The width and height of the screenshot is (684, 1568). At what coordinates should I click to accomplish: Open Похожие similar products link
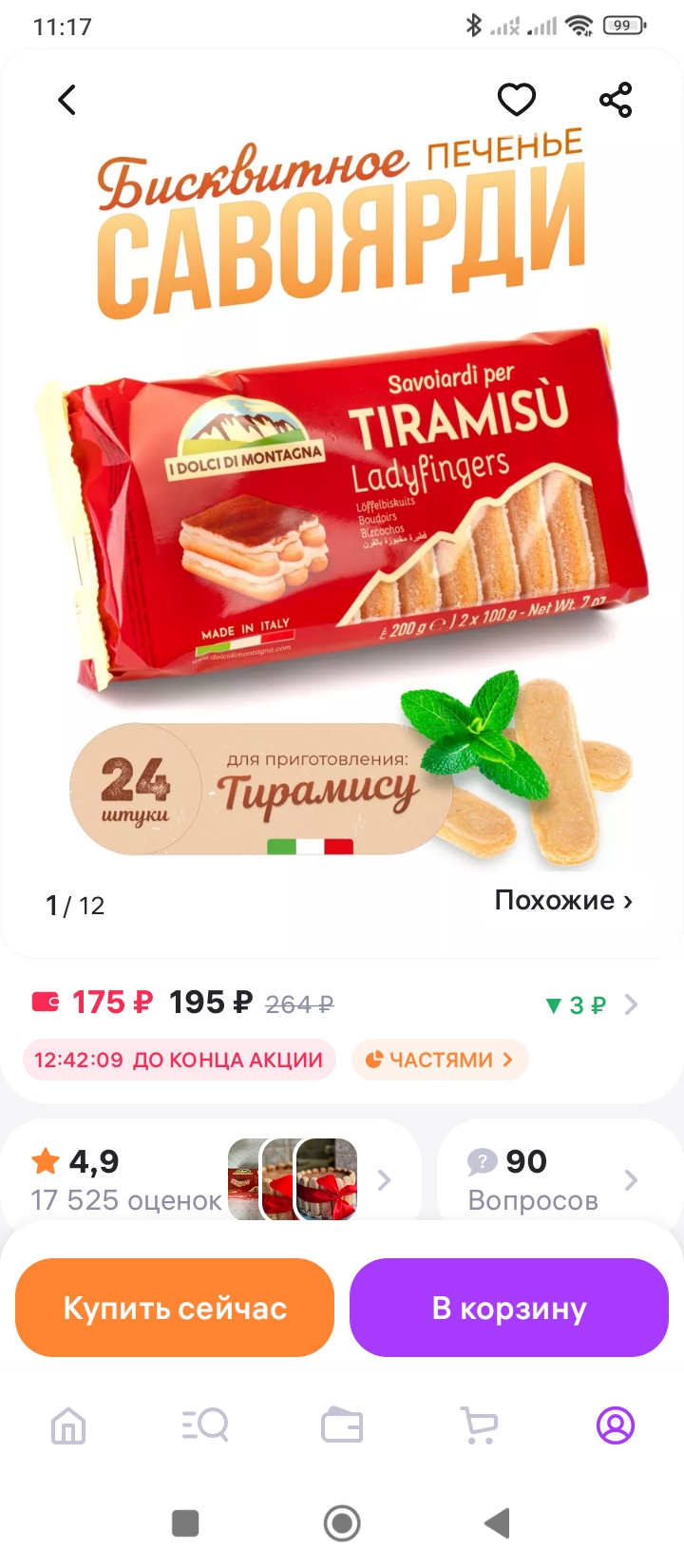click(562, 901)
